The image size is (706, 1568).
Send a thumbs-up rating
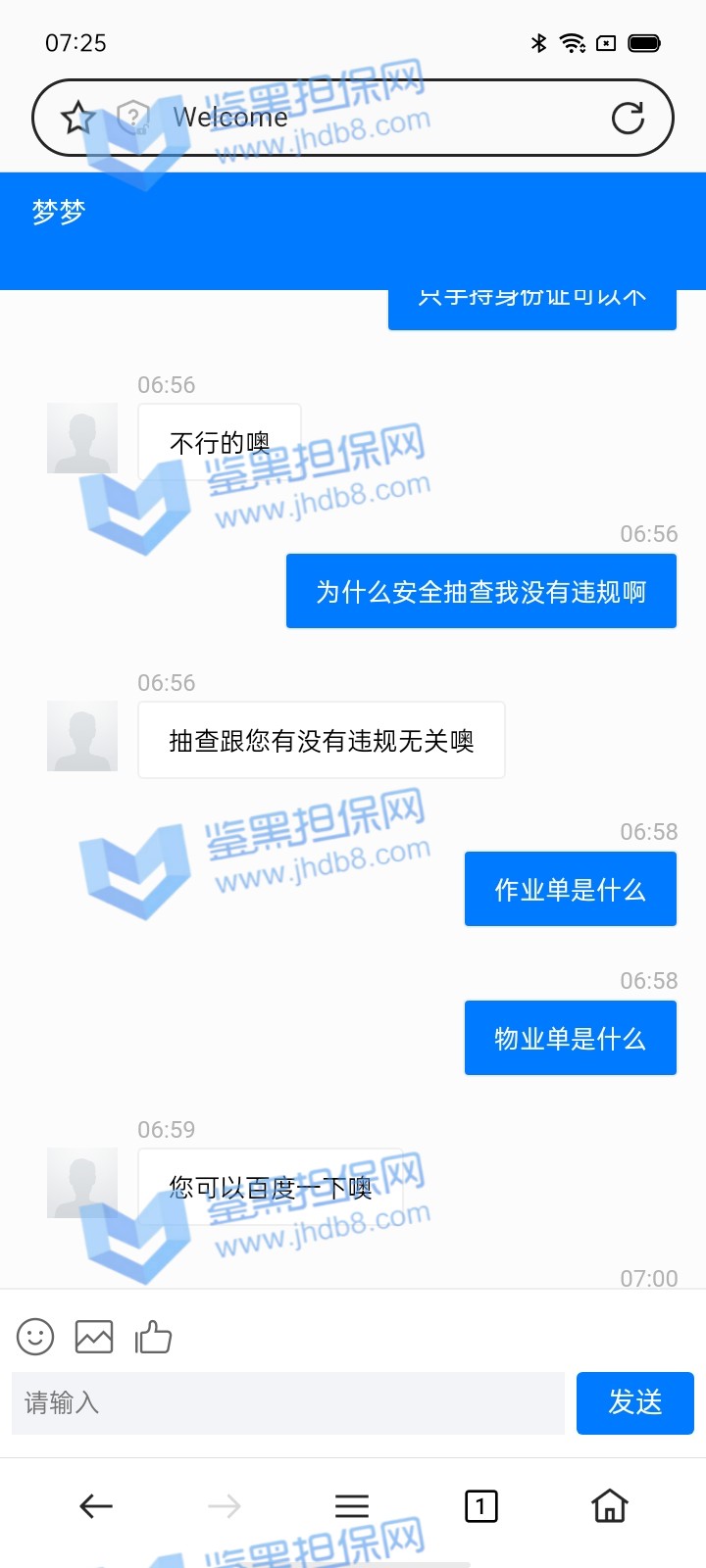tap(153, 1337)
